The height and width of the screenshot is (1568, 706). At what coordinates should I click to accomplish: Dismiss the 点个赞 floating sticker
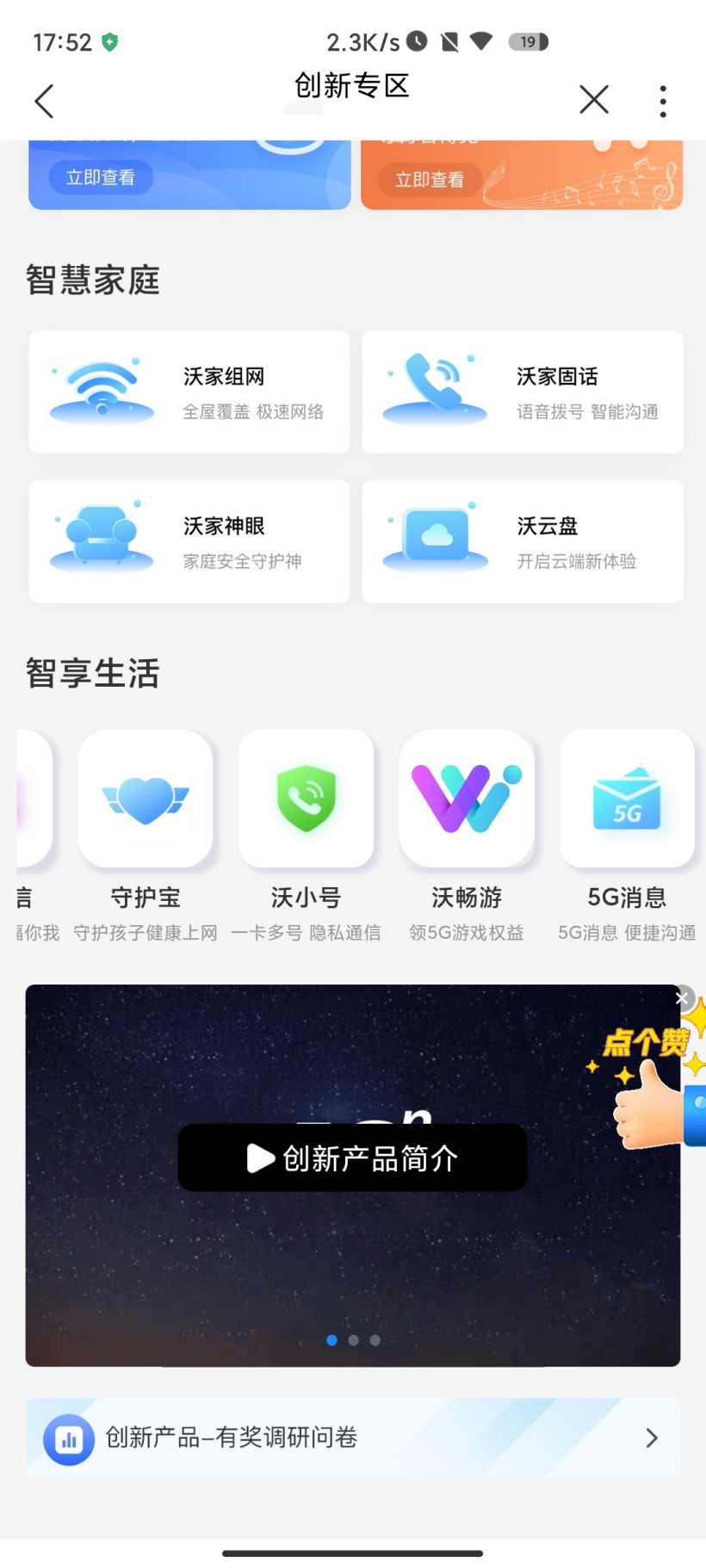(x=682, y=998)
